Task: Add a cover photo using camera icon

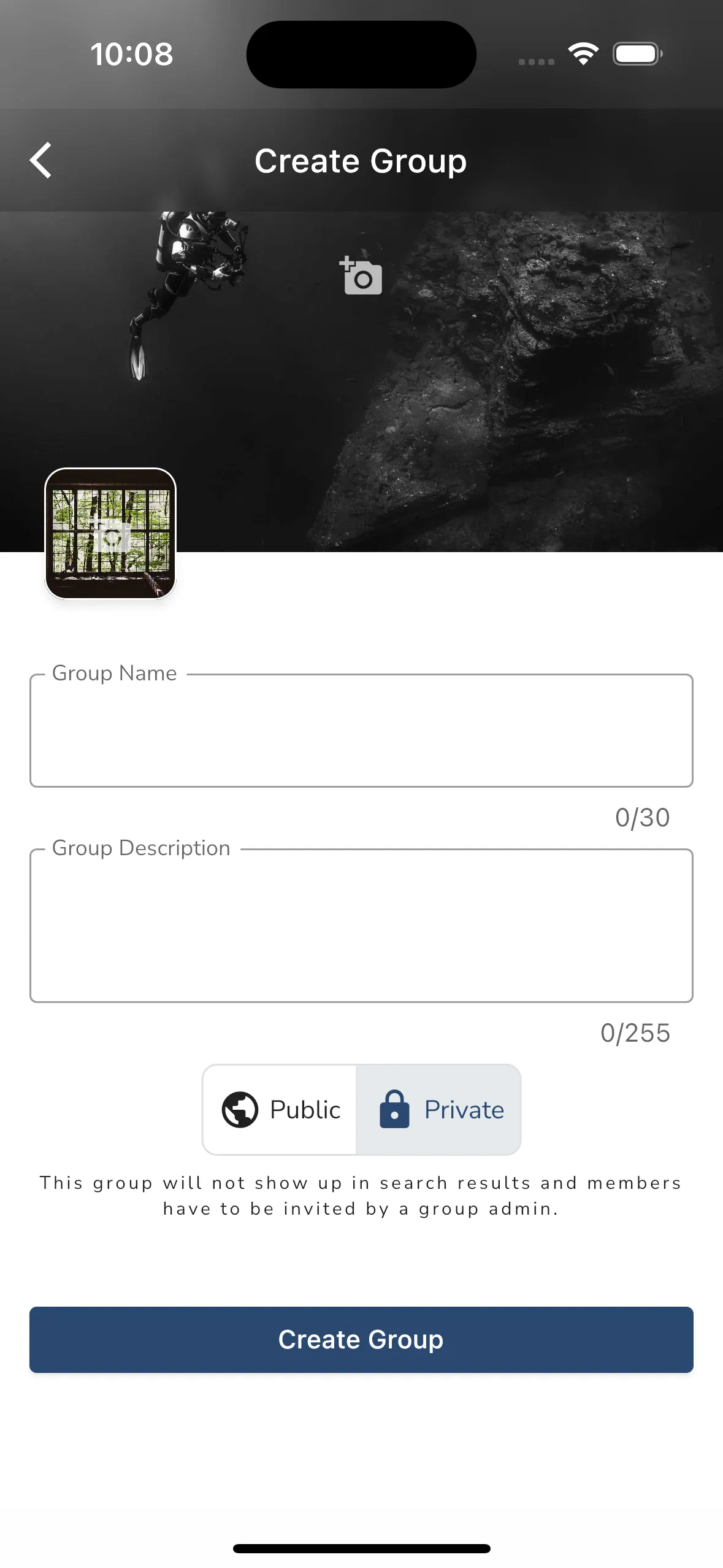Action: coord(361,276)
